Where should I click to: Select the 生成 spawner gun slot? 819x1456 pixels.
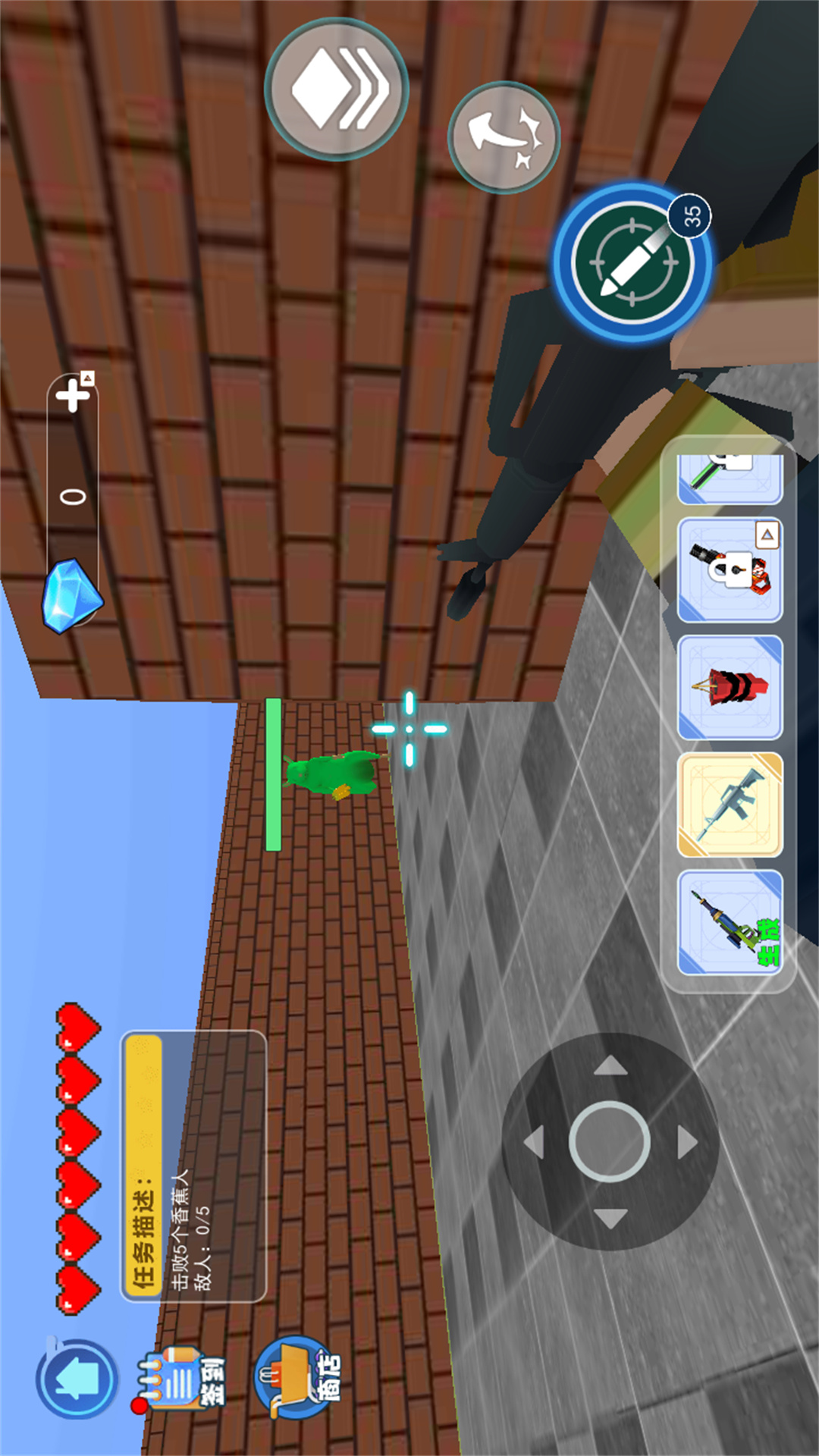point(730,922)
